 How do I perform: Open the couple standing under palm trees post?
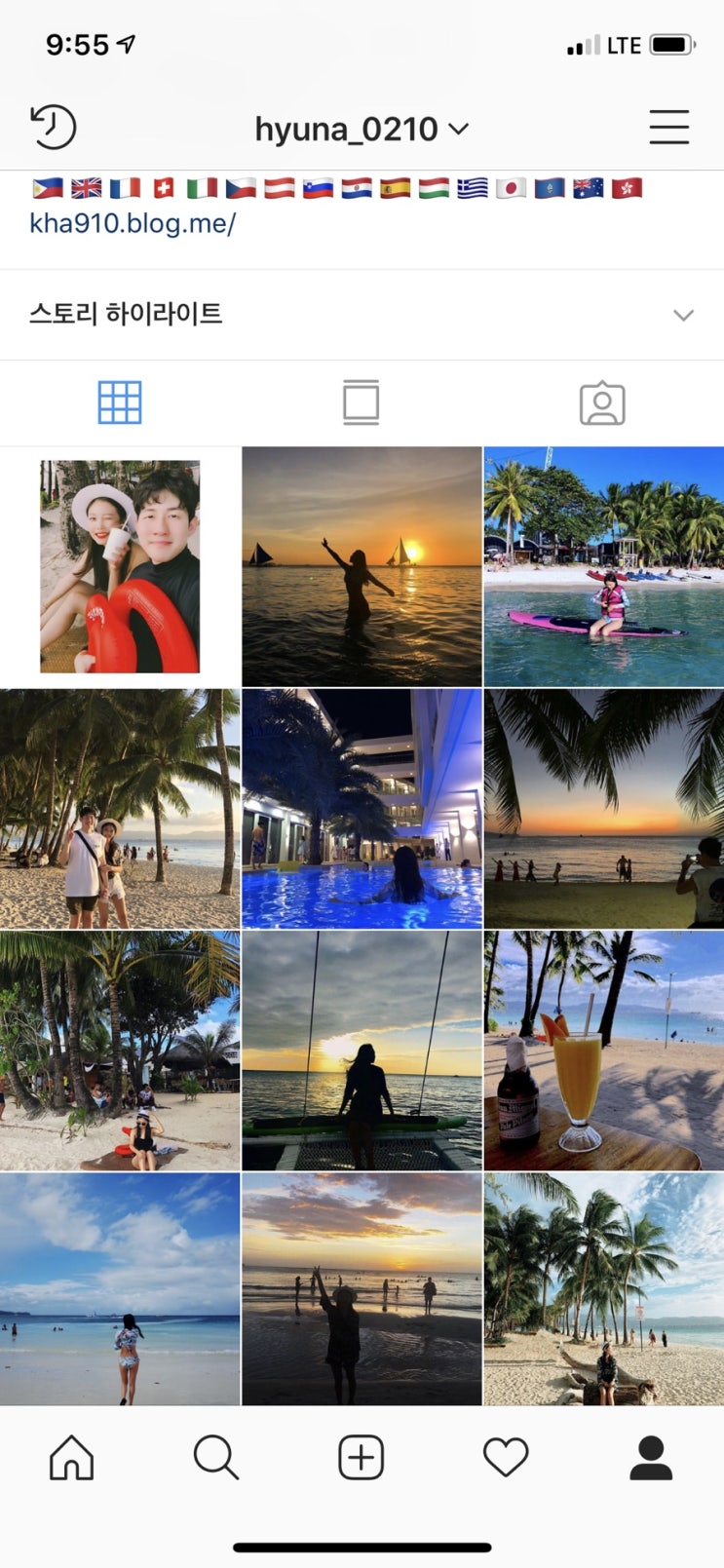(120, 809)
